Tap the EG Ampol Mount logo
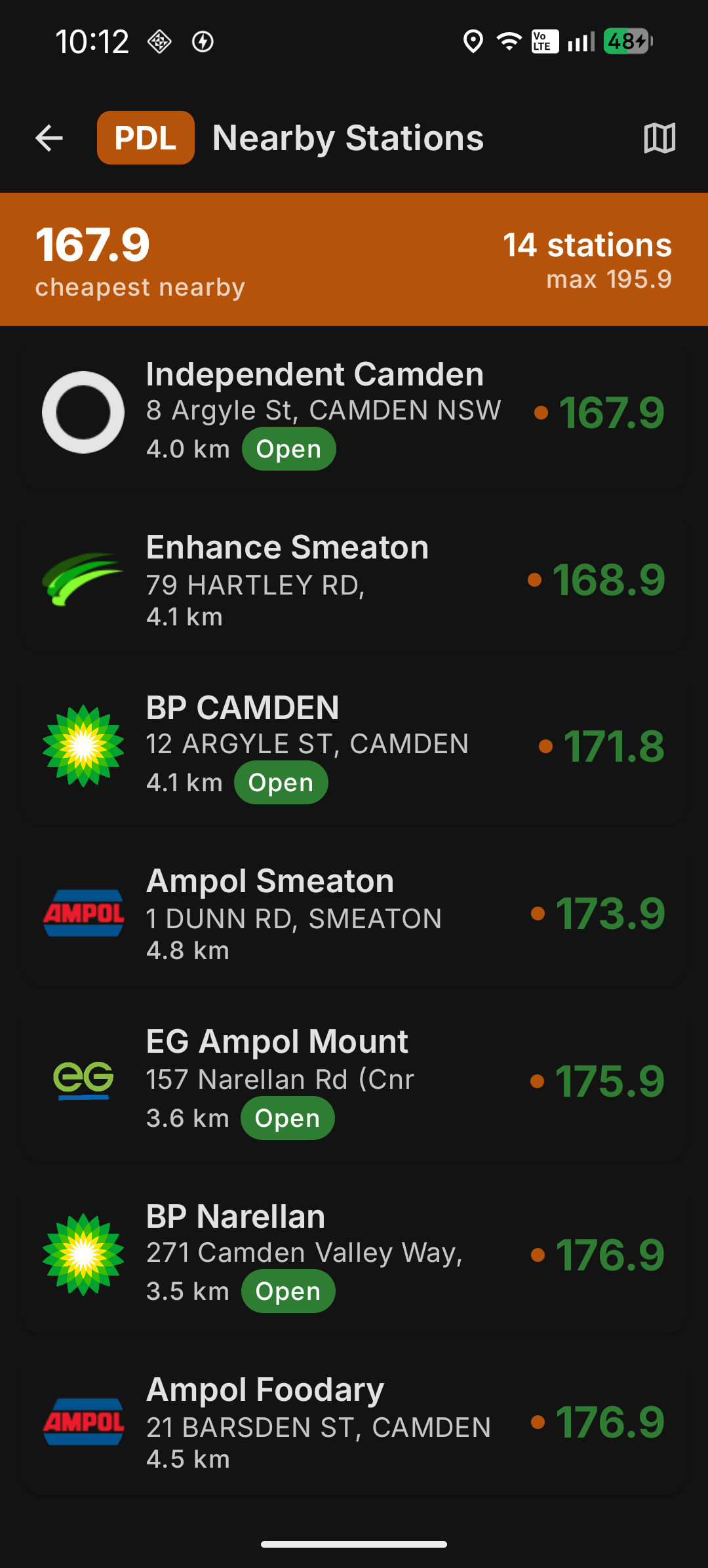This screenshot has width=708, height=1568. click(x=83, y=1078)
